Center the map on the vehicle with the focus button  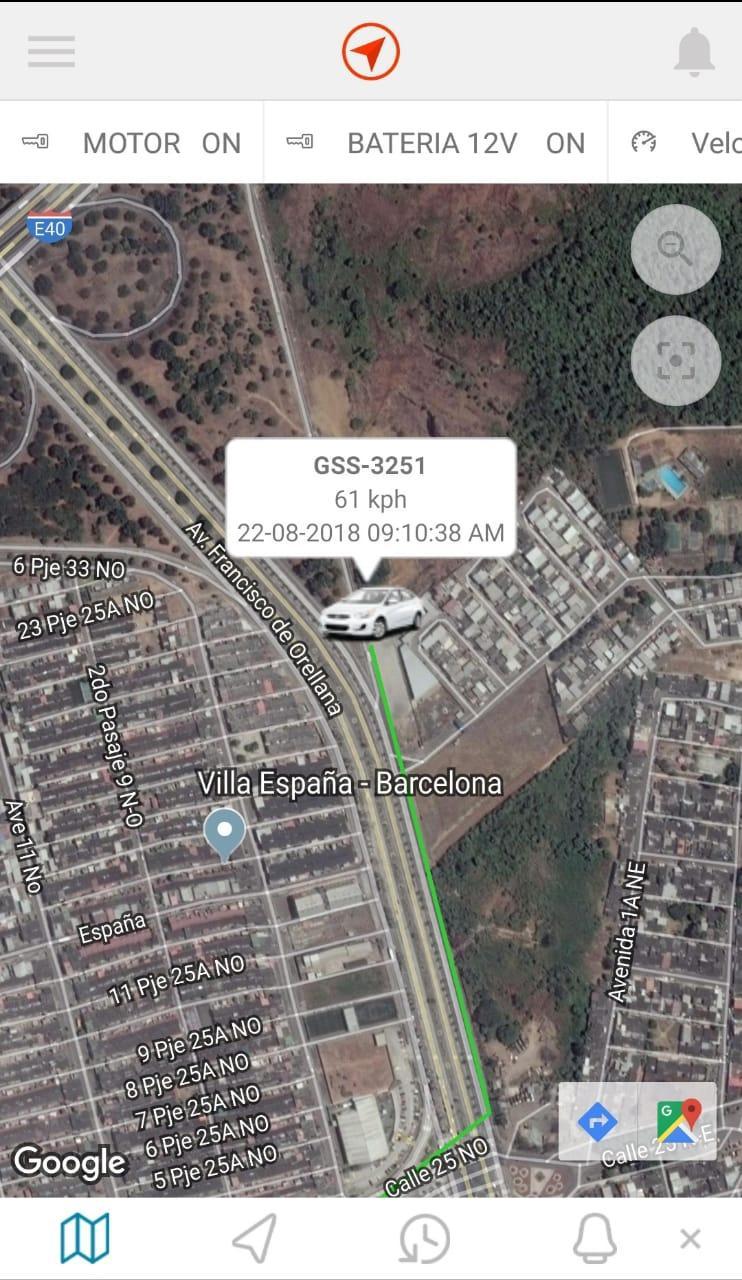point(676,361)
